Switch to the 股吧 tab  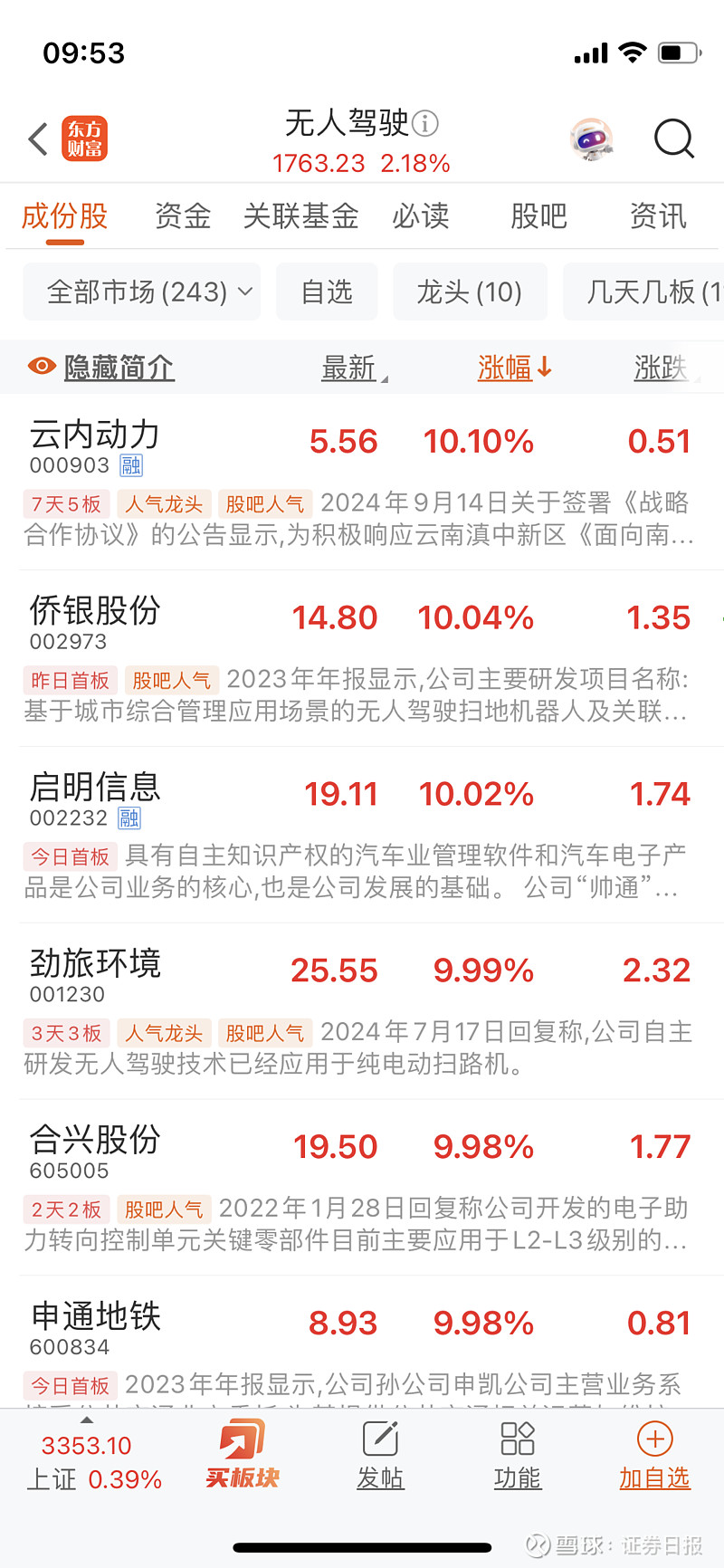539,216
